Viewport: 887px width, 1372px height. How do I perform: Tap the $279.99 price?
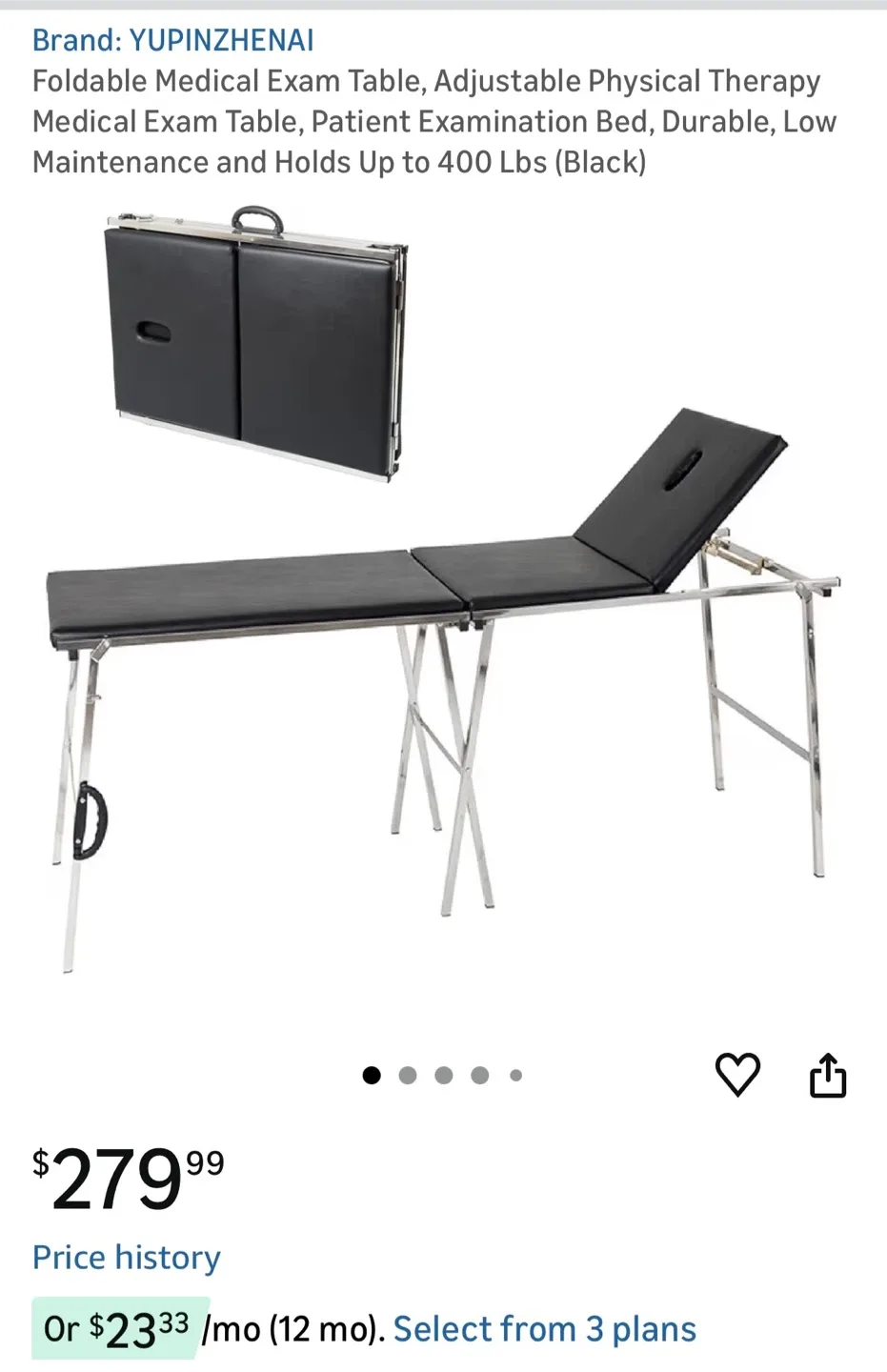pos(124,1179)
